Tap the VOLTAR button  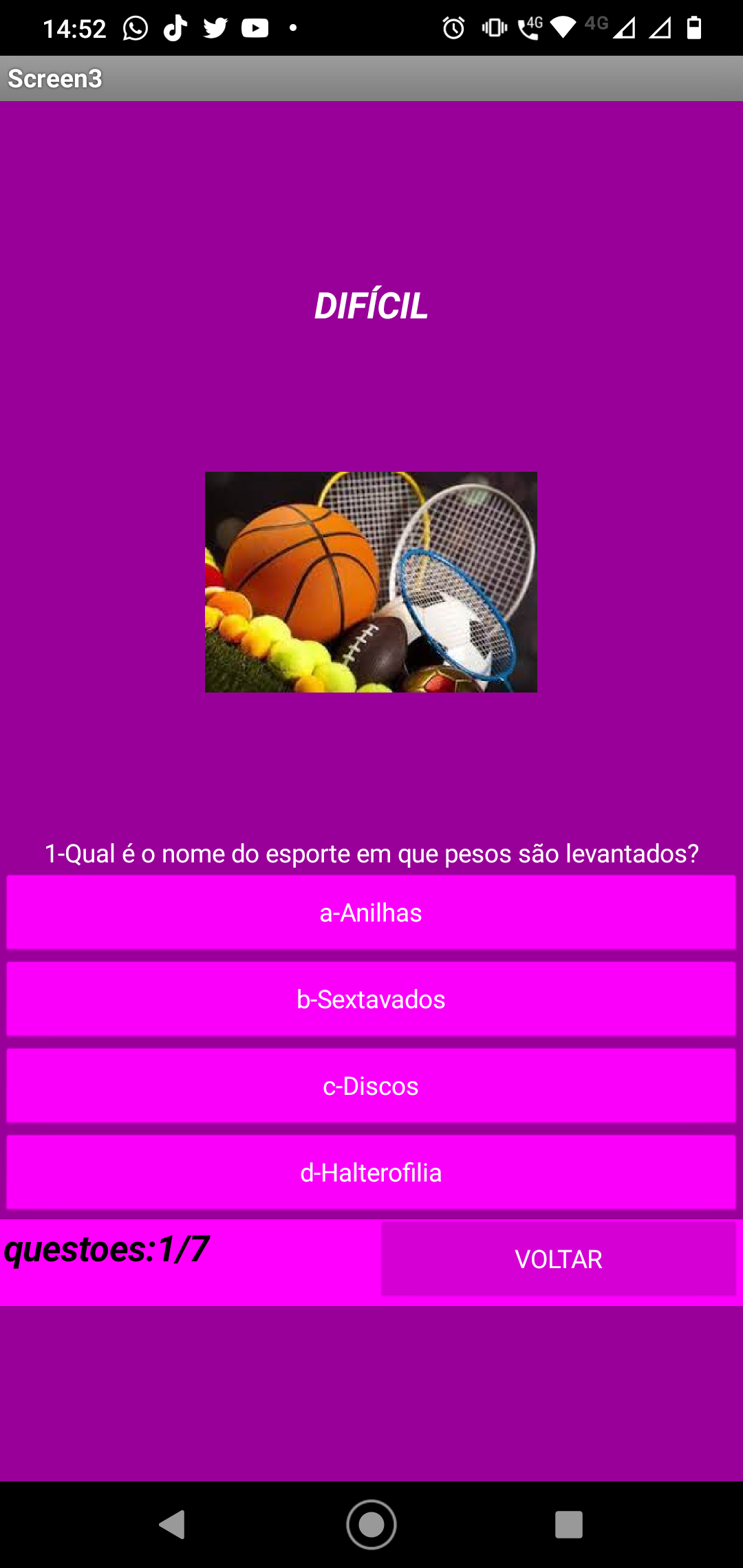coord(559,1259)
